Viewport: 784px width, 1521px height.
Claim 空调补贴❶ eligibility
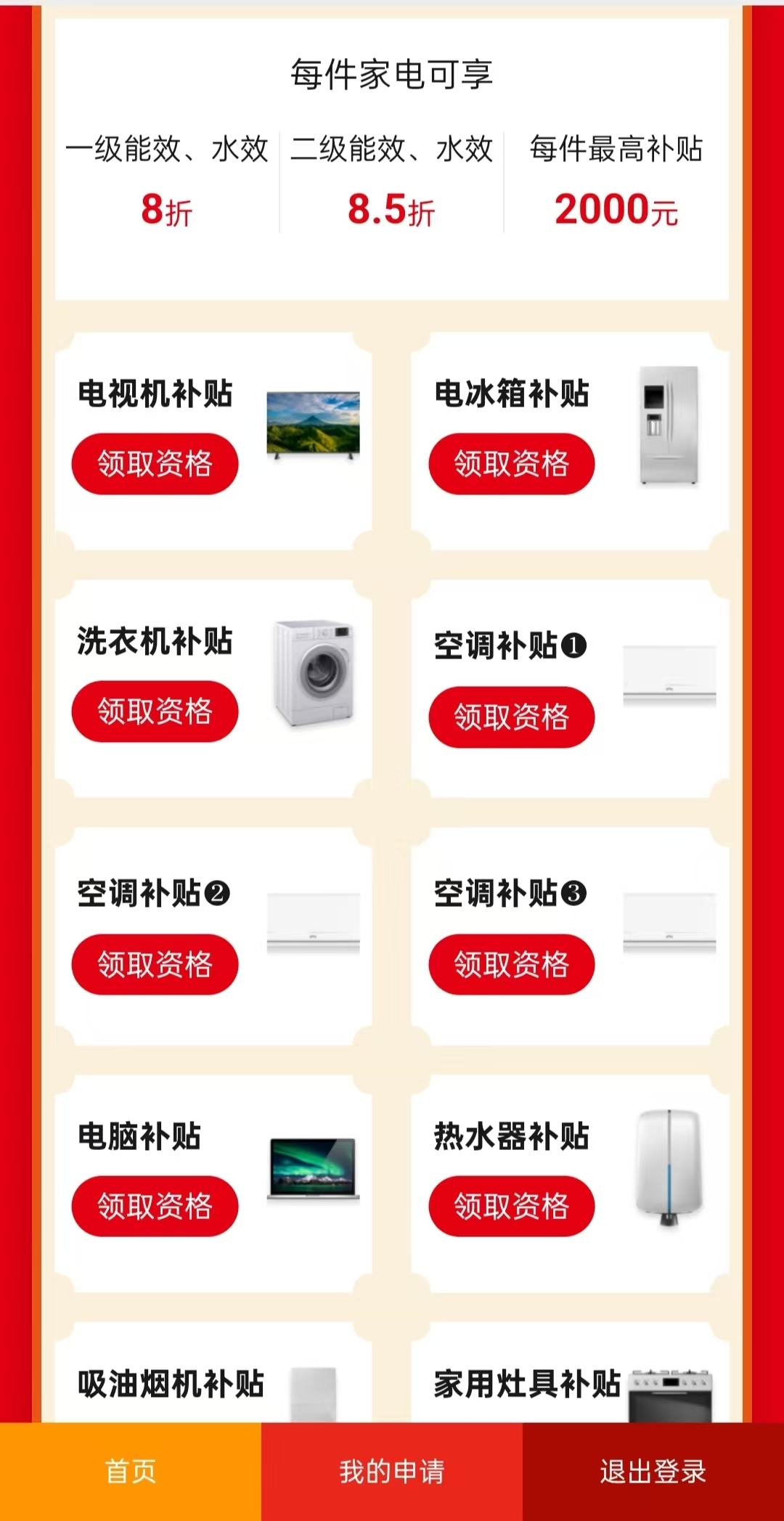511,717
